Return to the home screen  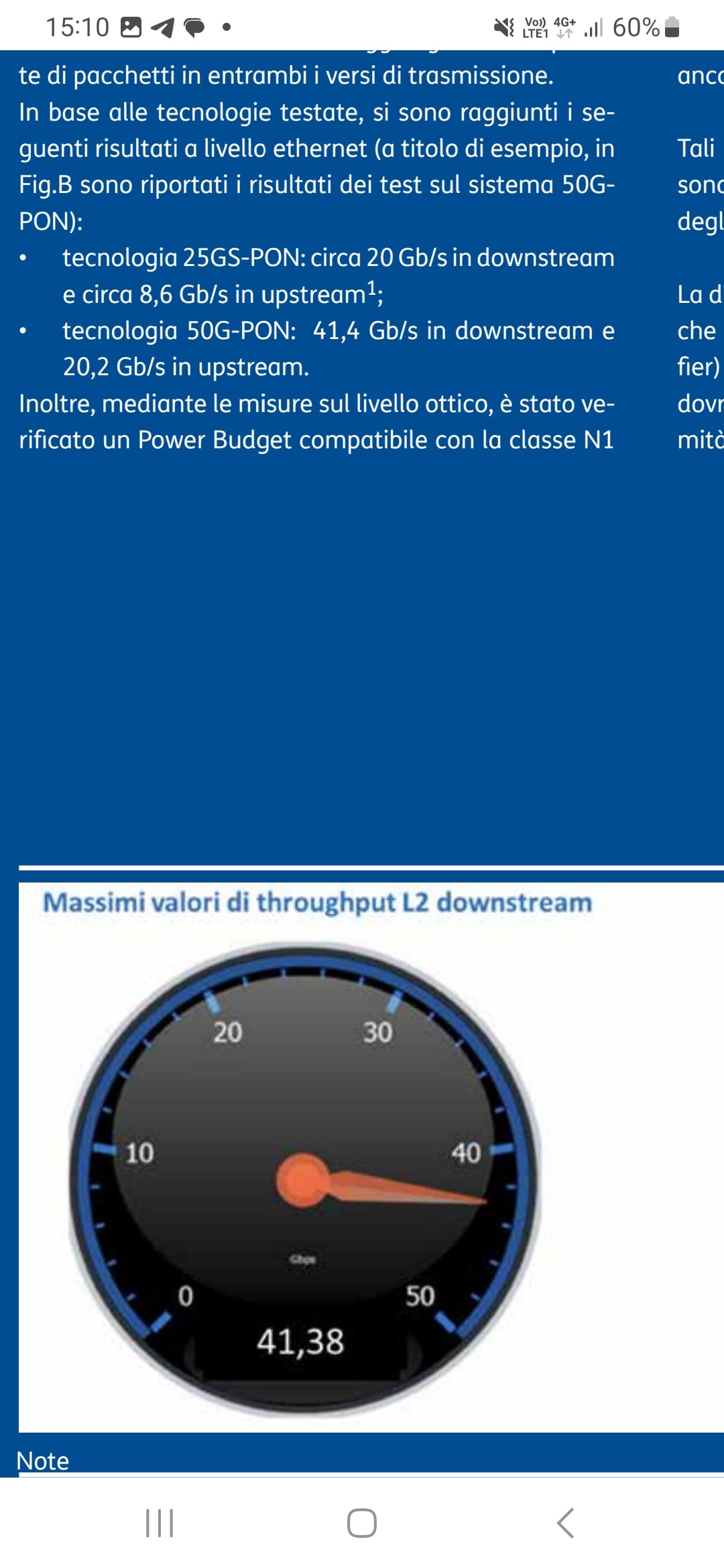(x=361, y=1523)
